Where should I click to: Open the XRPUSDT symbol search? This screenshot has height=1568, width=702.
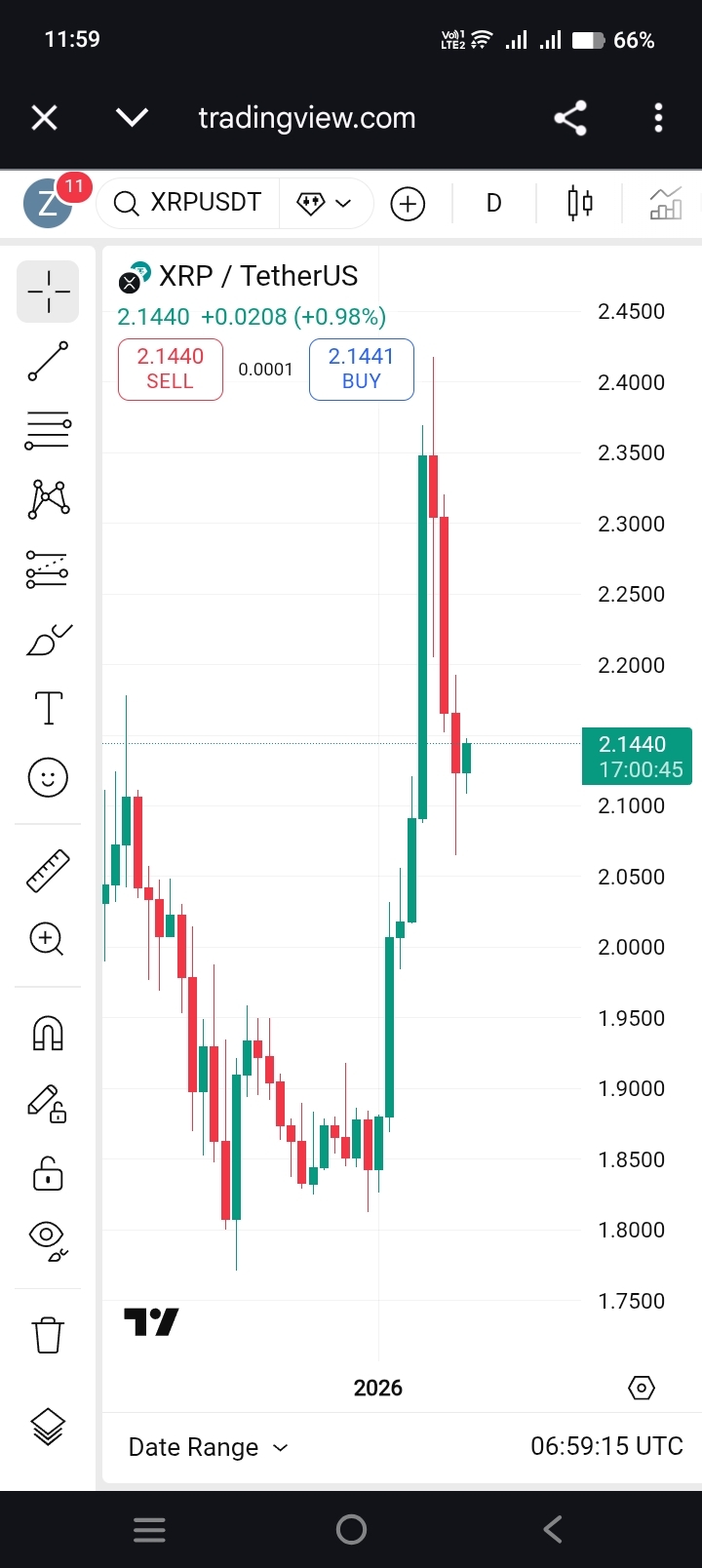click(188, 203)
